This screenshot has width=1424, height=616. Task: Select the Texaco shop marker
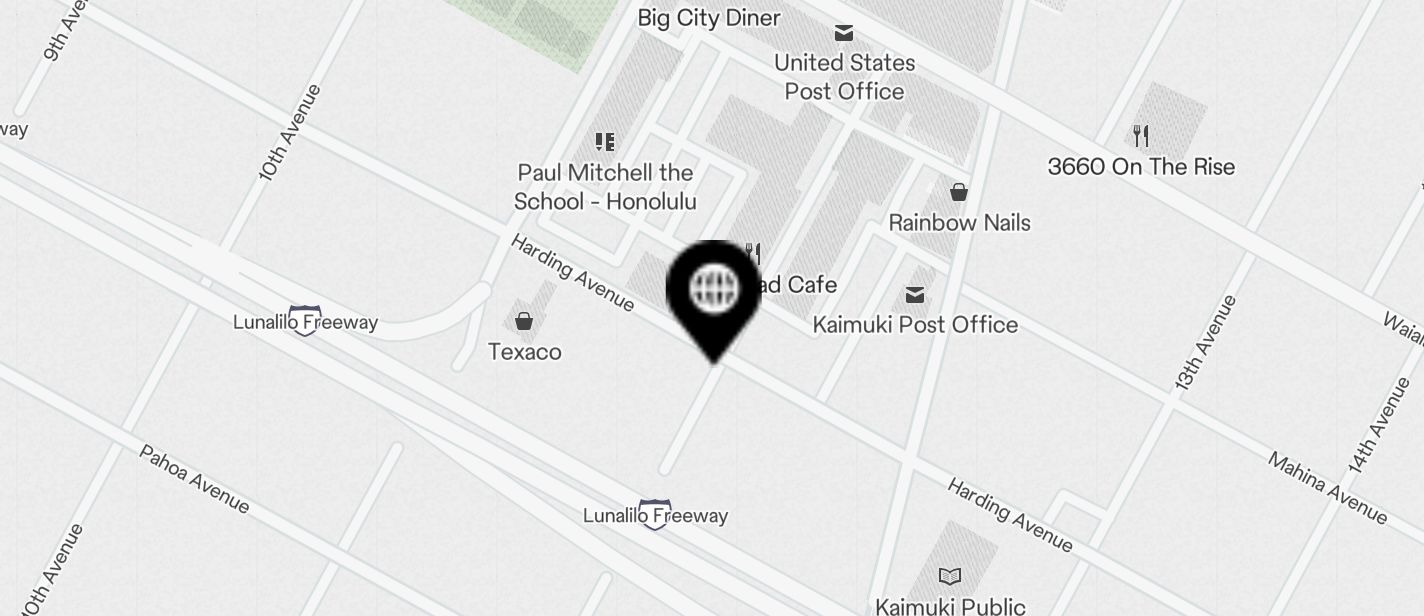coord(523,322)
